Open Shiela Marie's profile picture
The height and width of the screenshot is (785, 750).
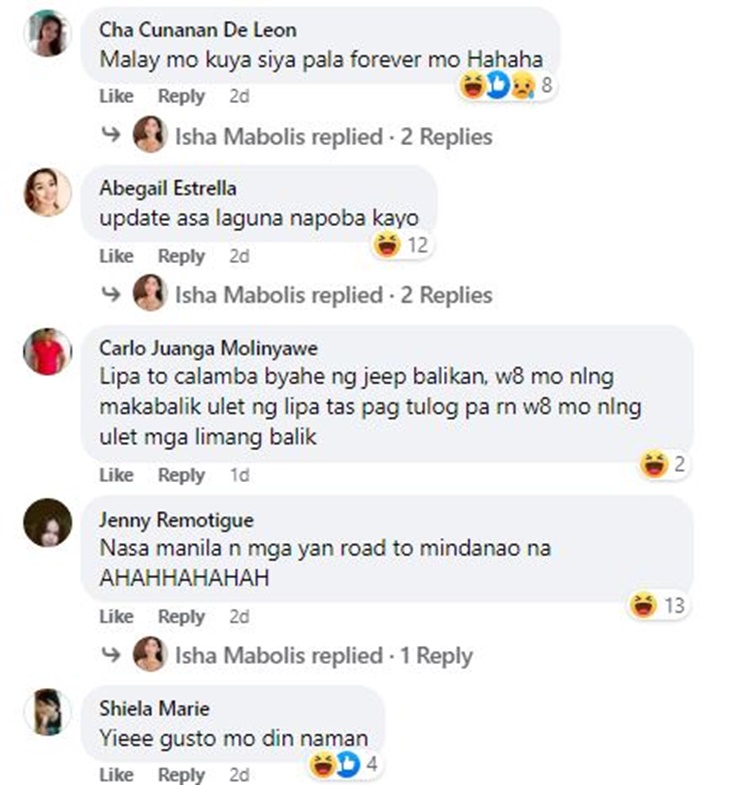point(47,712)
